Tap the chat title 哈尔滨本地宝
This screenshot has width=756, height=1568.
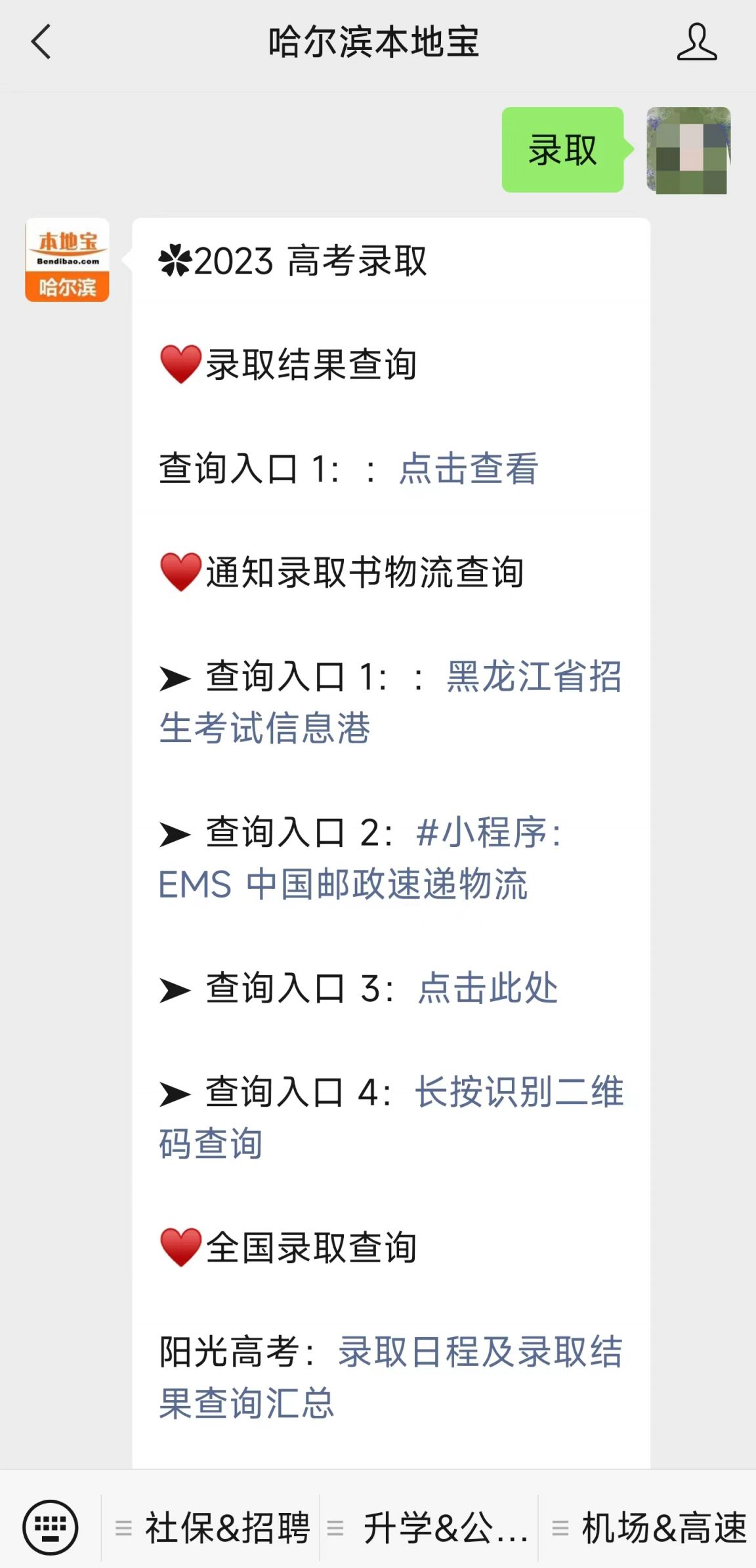pyautogui.click(x=378, y=41)
